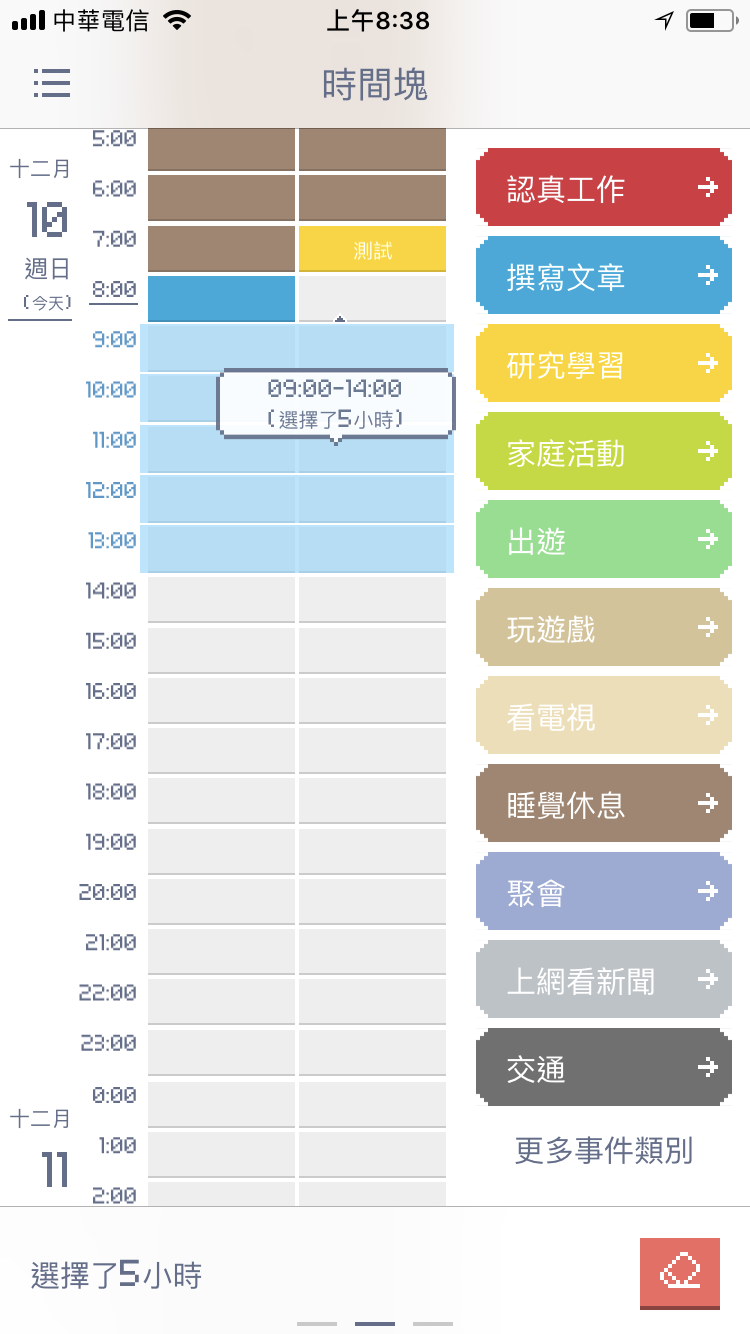
Task: Tap the 出遊 category button
Action: [604, 539]
